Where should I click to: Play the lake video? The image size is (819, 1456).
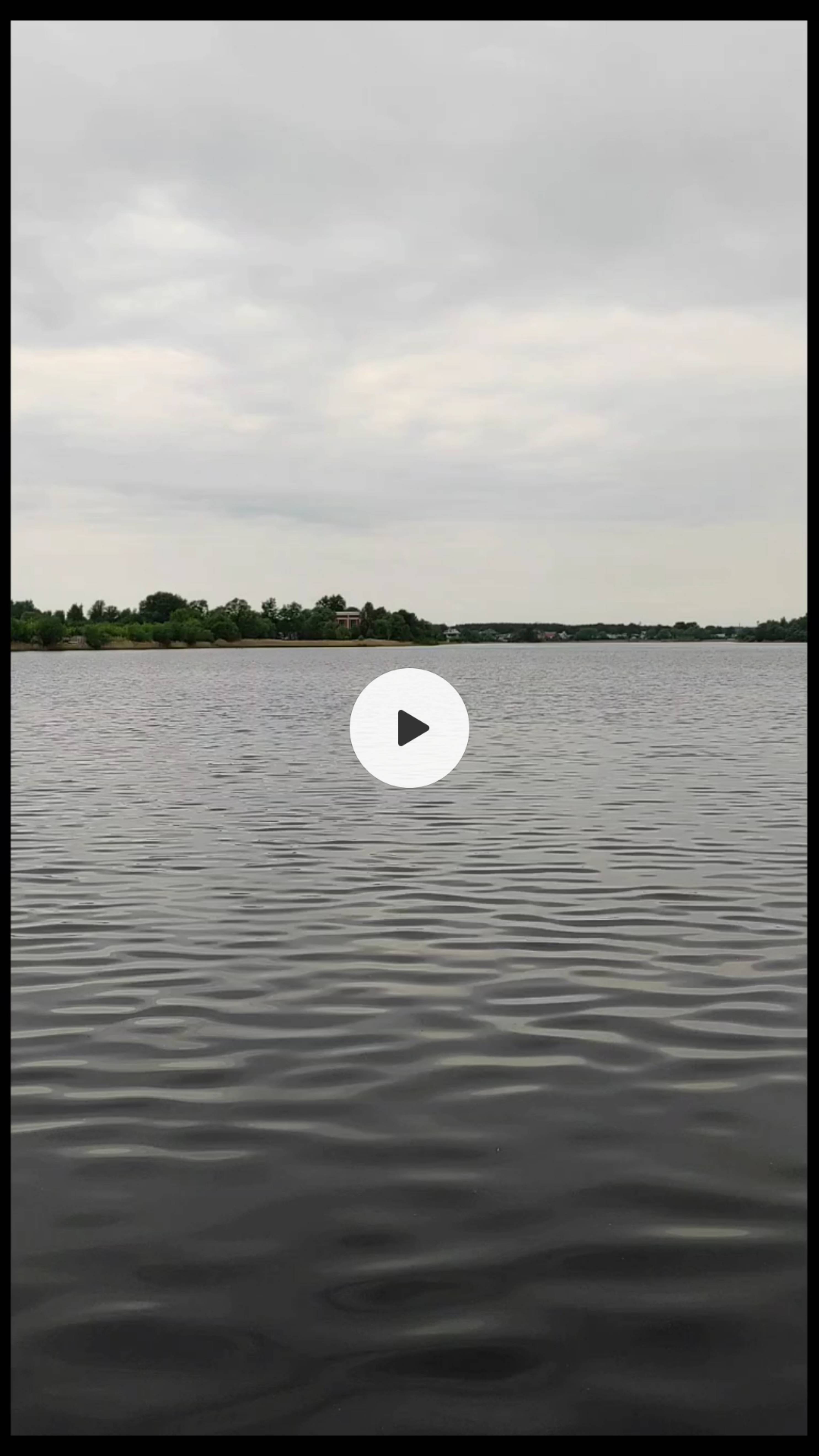pos(409,728)
